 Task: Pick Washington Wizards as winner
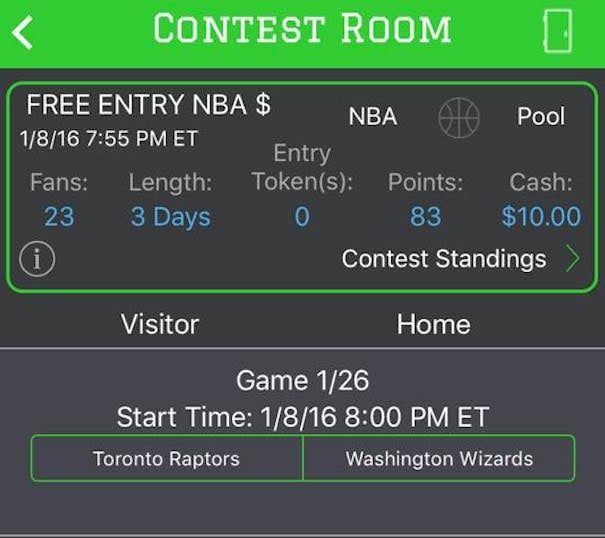[x=439, y=459]
